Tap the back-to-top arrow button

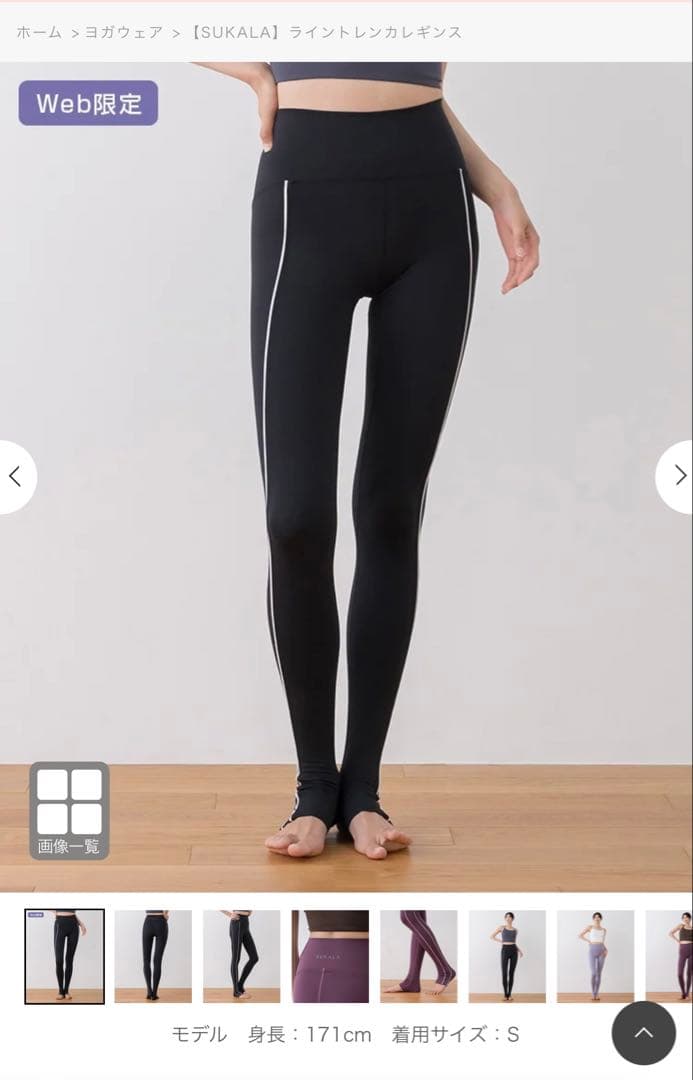[x=643, y=1033]
